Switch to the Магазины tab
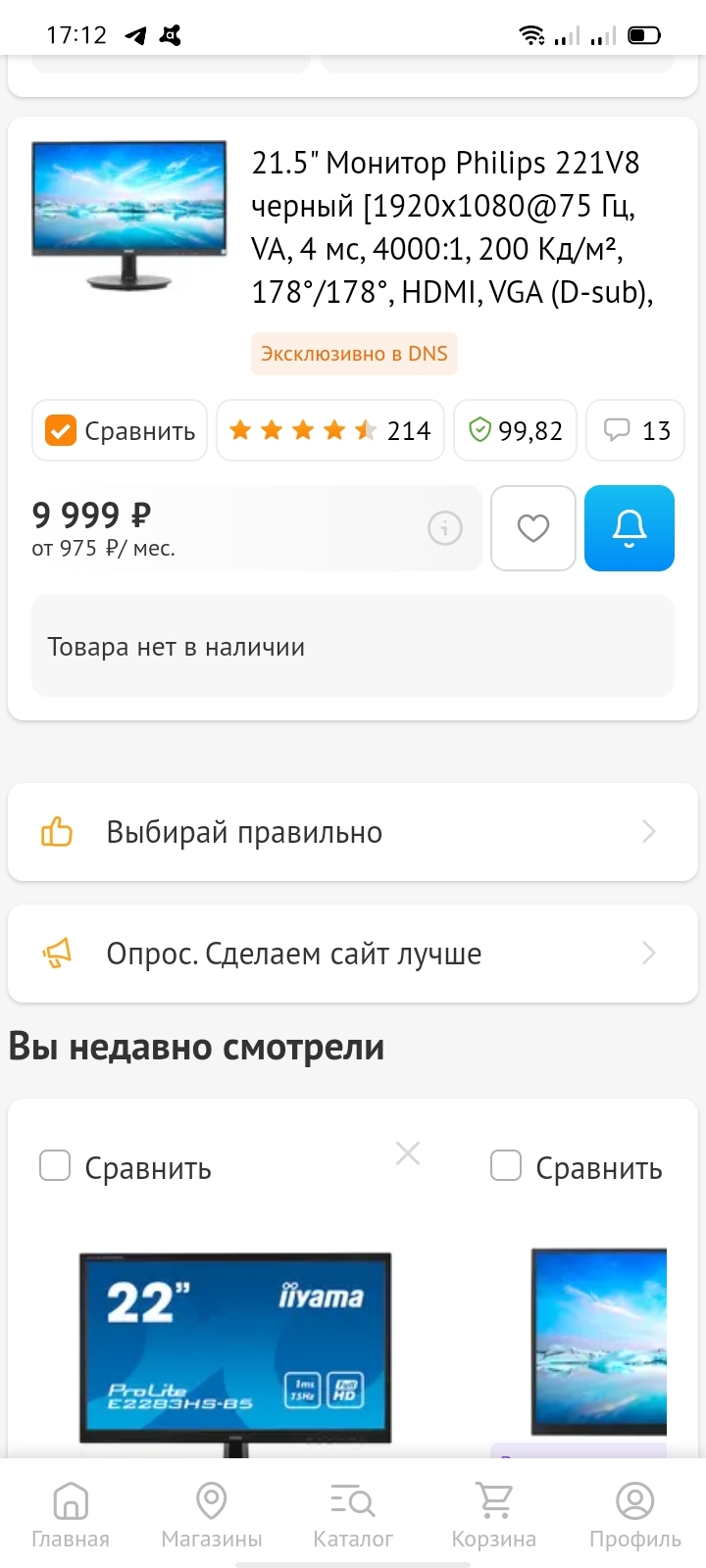 212,1514
